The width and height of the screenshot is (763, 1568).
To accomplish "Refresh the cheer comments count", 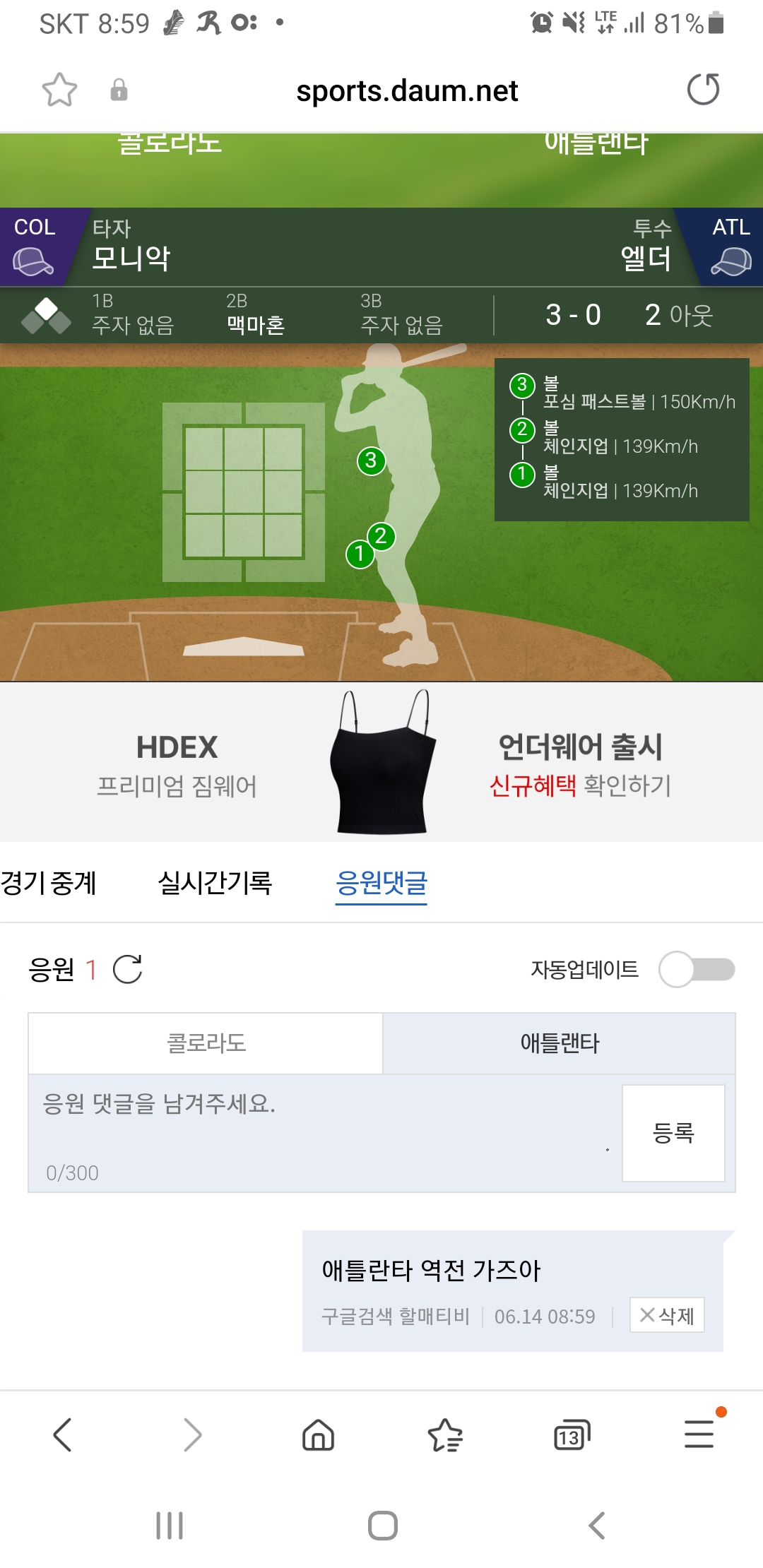I will (128, 969).
